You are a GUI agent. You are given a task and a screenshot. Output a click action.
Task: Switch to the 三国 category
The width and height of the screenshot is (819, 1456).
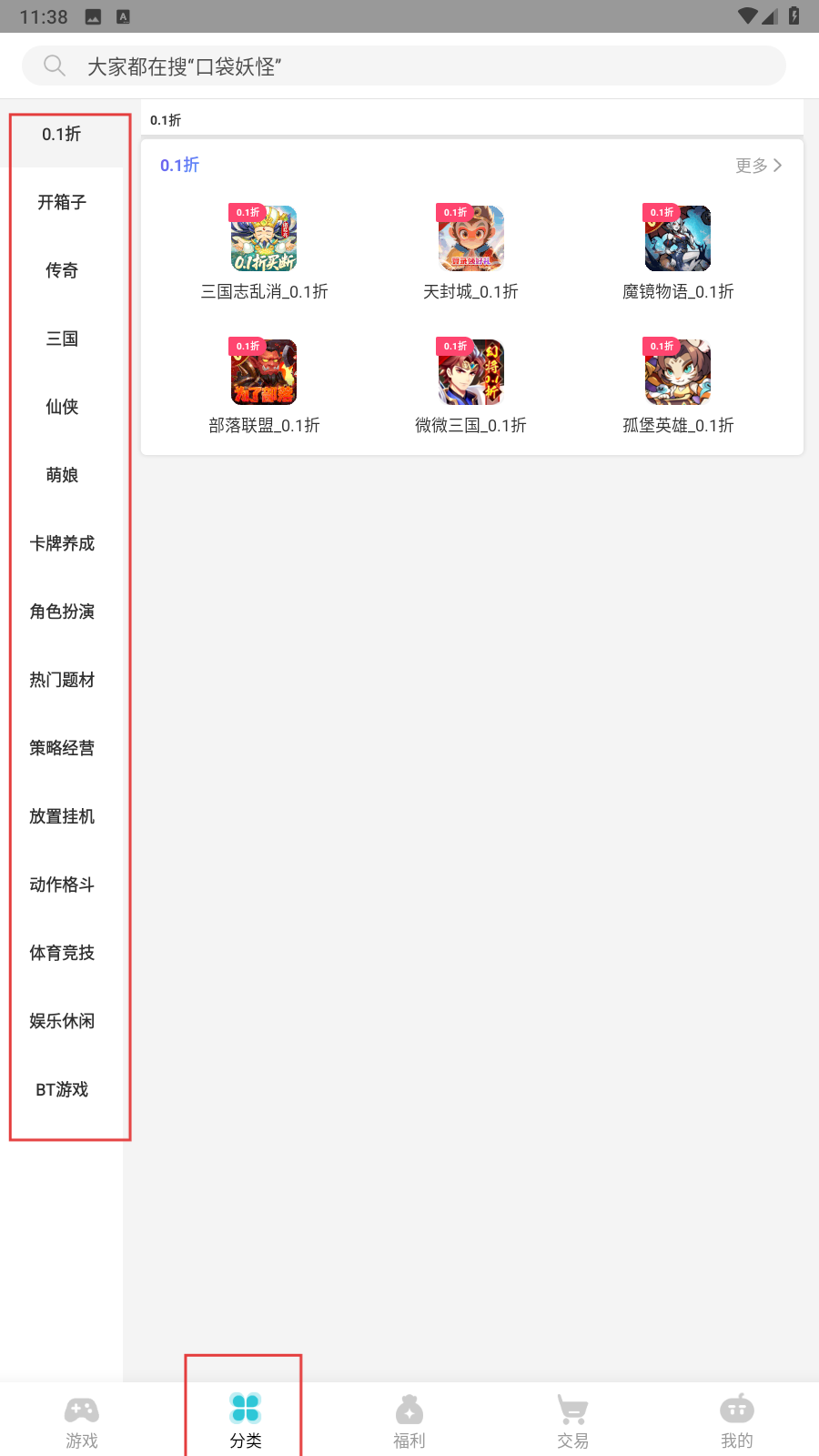(x=61, y=339)
